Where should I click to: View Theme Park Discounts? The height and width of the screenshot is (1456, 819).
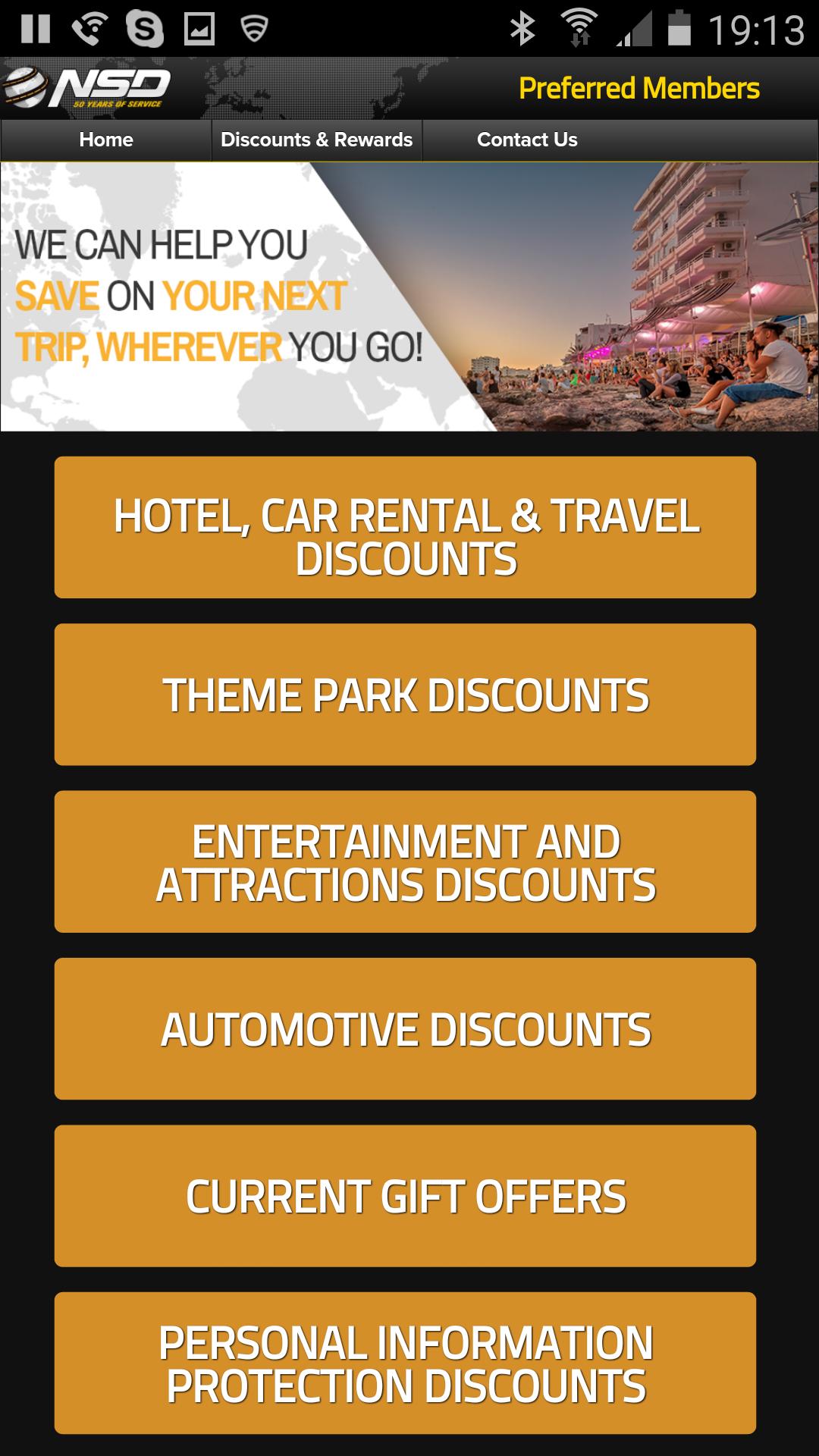pyautogui.click(x=405, y=695)
